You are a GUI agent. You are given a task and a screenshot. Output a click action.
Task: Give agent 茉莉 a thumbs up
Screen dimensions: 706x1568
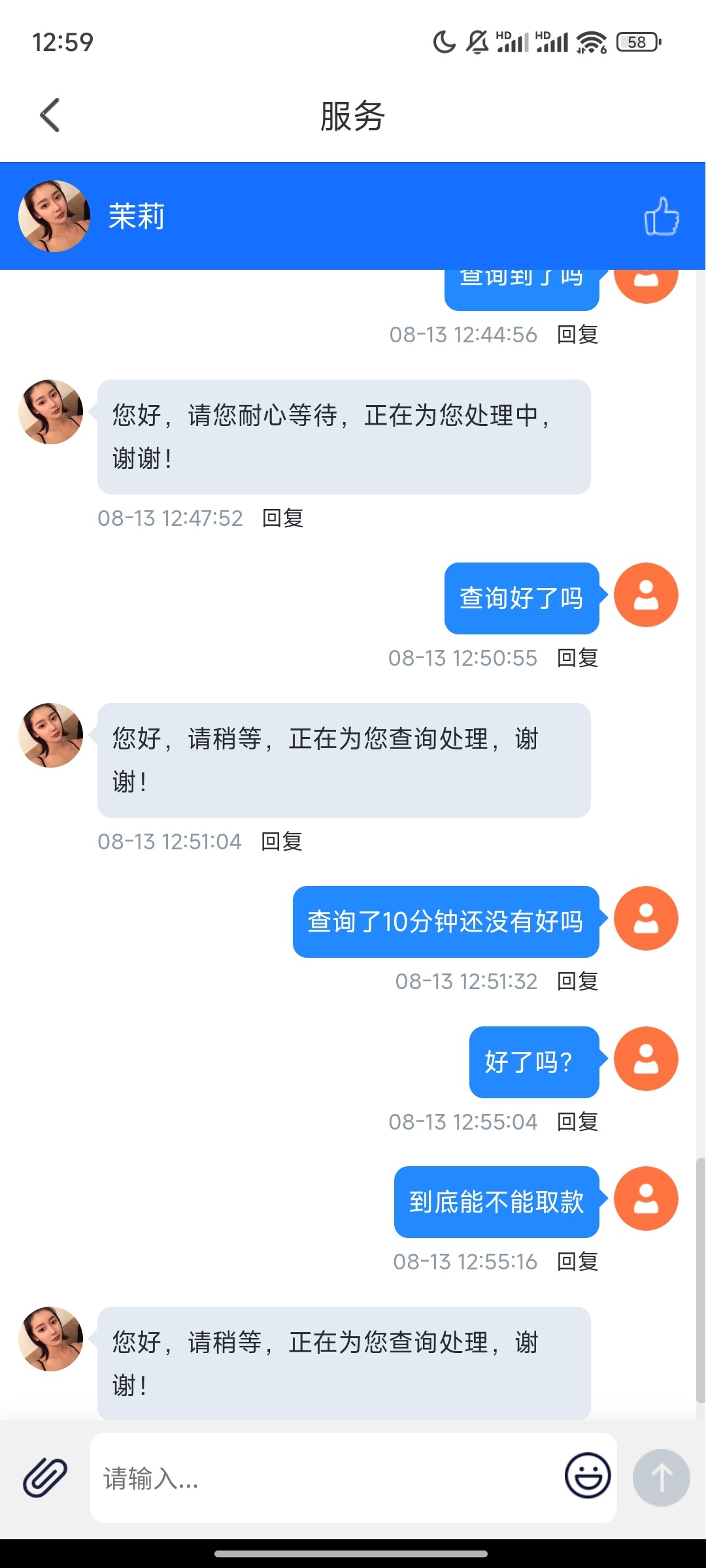click(661, 216)
